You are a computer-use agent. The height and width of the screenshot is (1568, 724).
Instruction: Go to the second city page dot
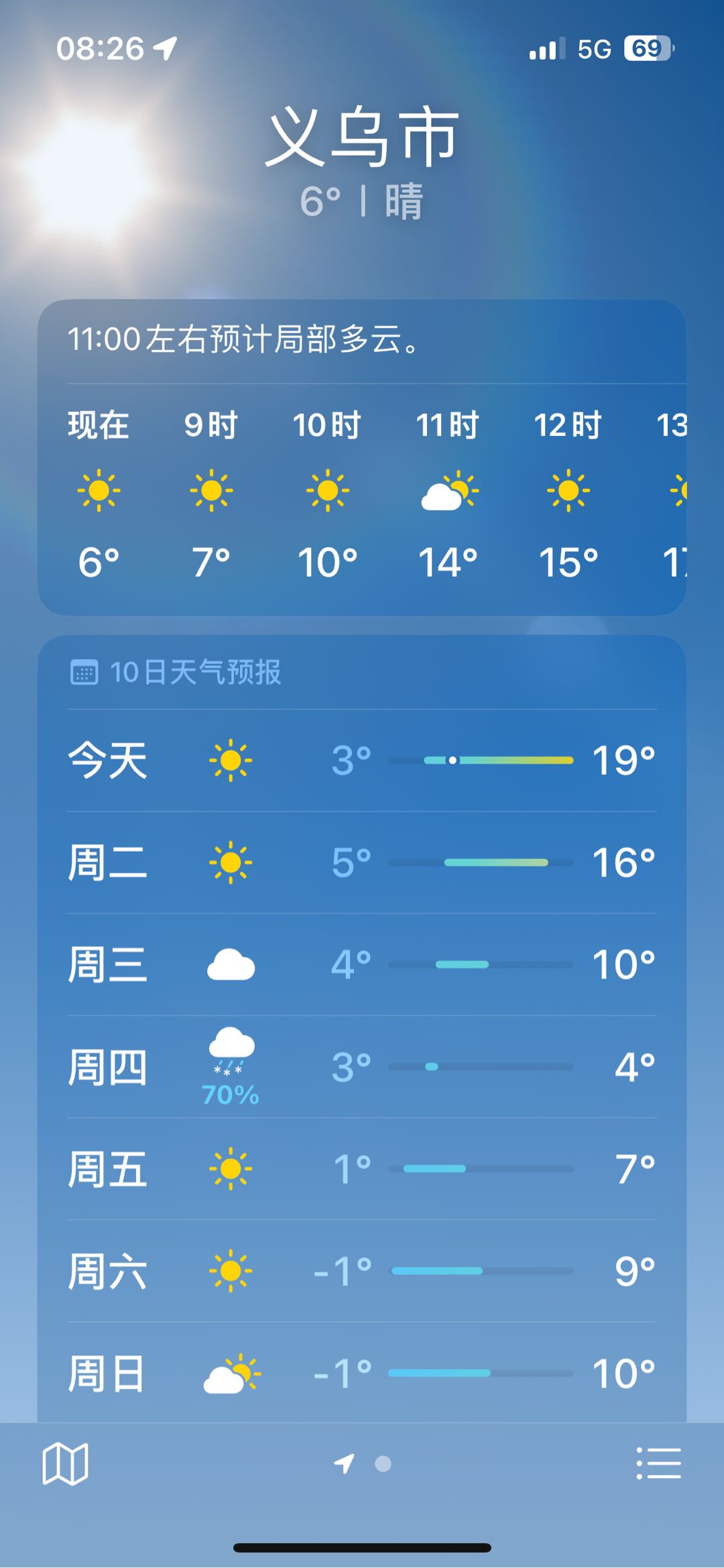tap(383, 1463)
